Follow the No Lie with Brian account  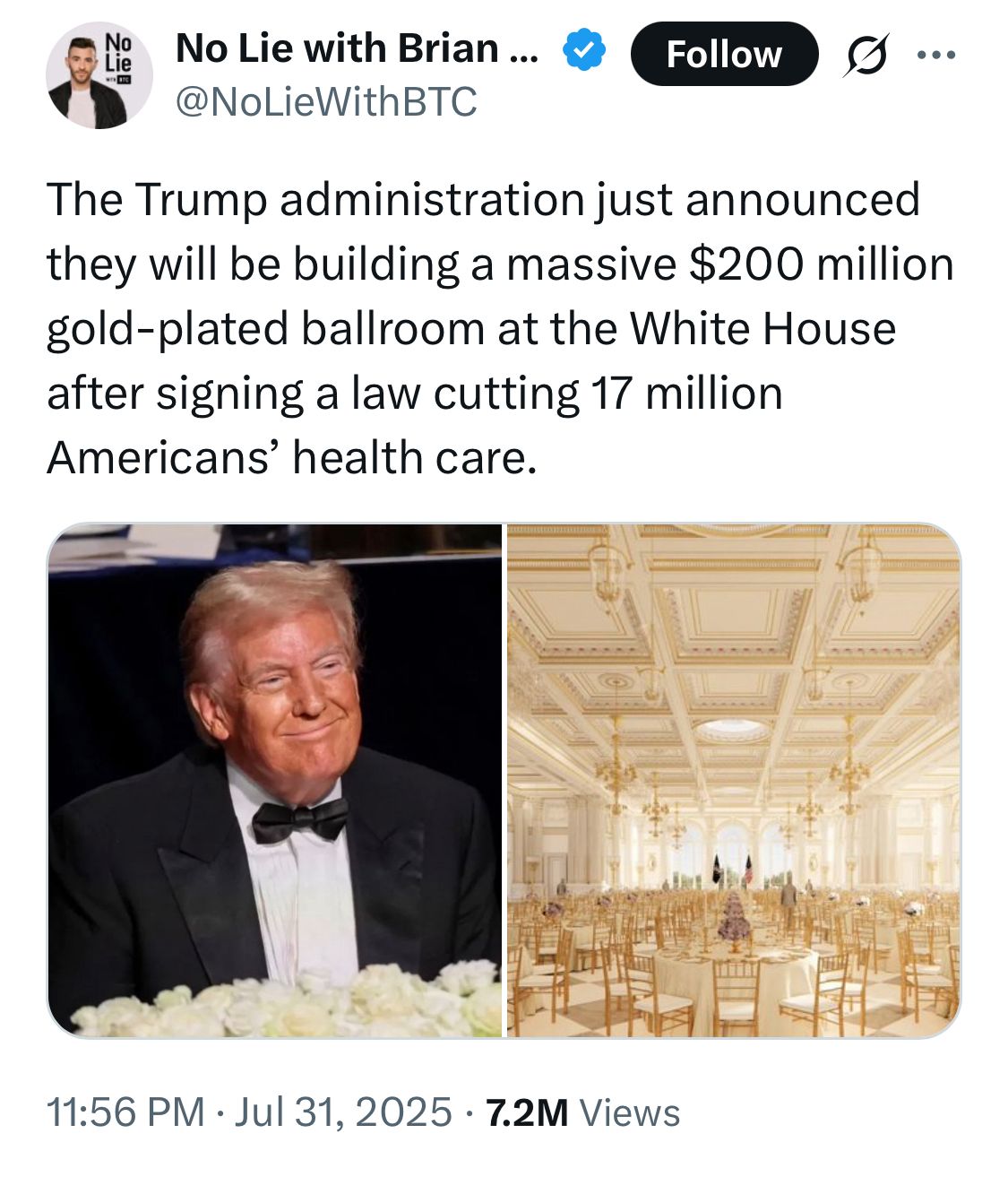tap(724, 54)
